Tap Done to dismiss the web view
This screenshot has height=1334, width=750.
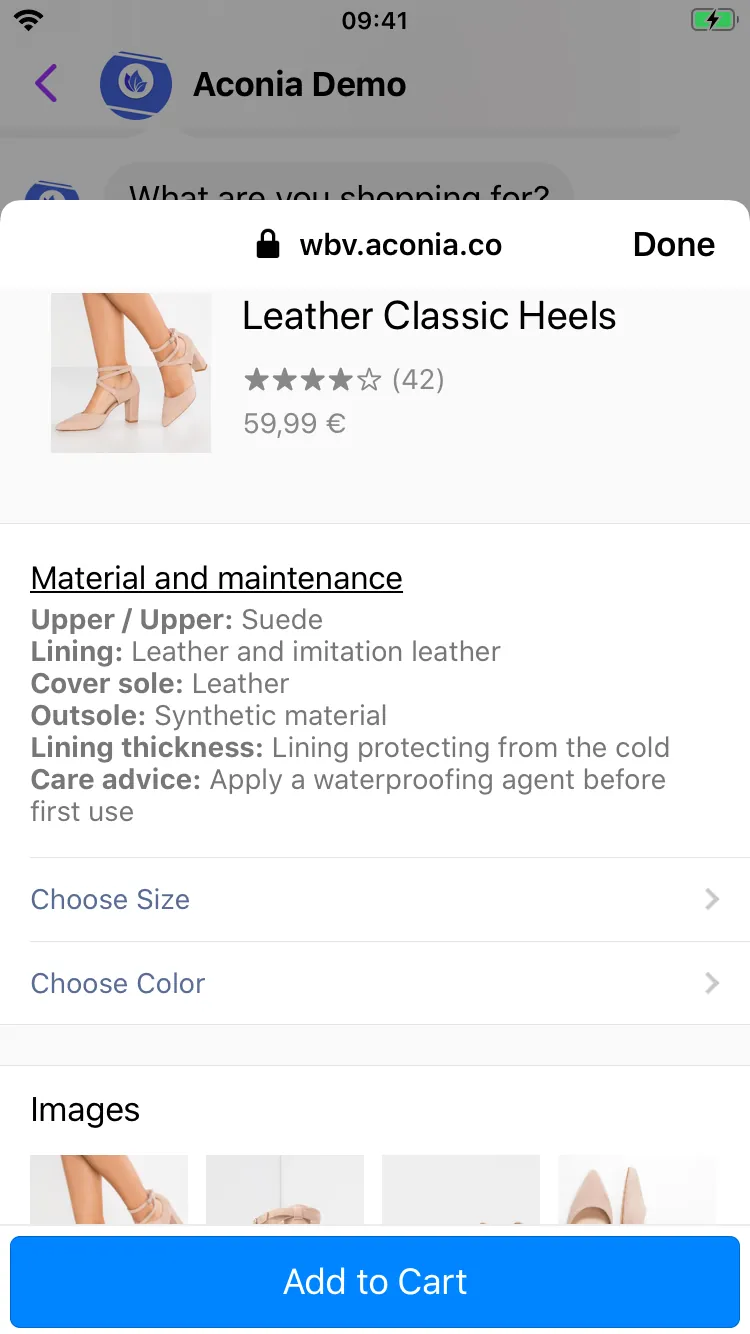pyautogui.click(x=673, y=243)
